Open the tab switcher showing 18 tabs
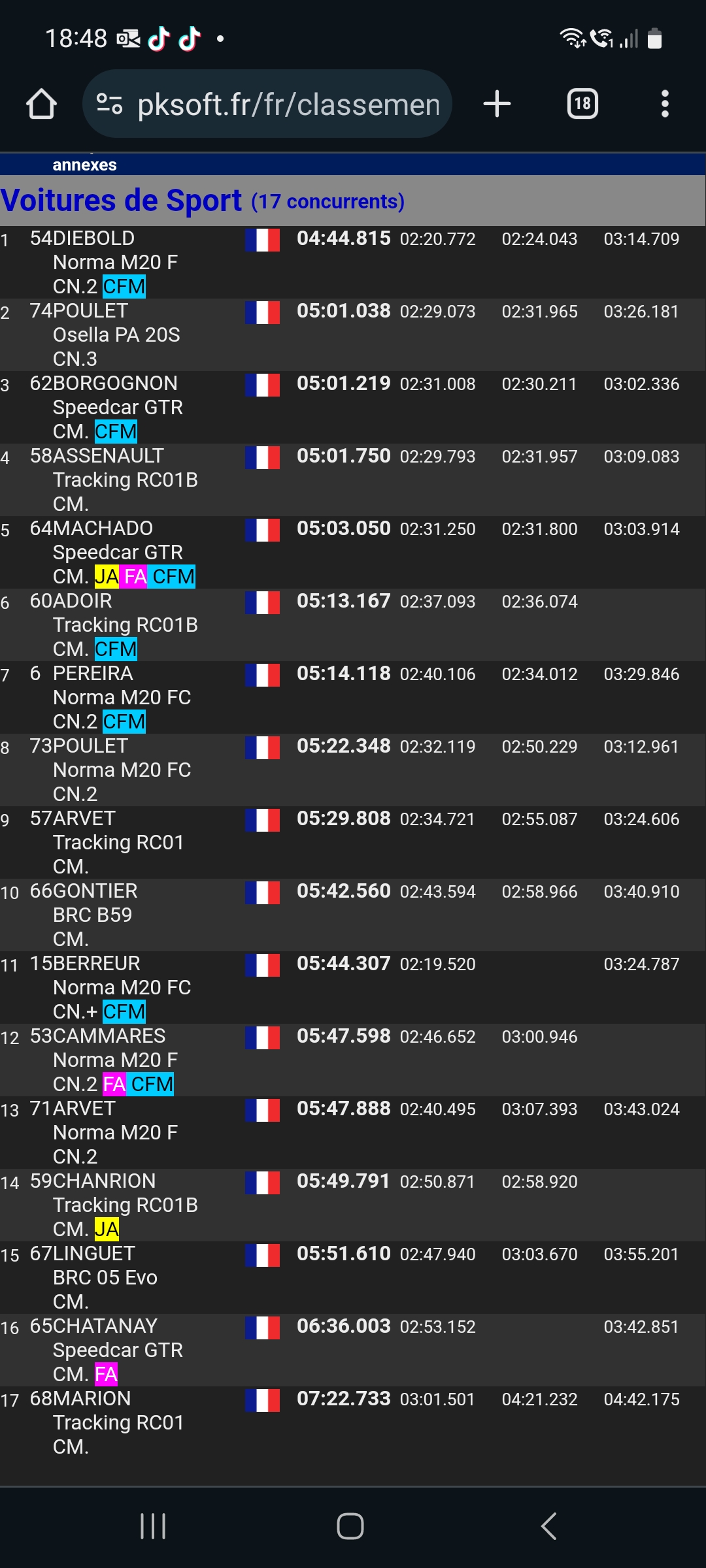 [x=582, y=105]
